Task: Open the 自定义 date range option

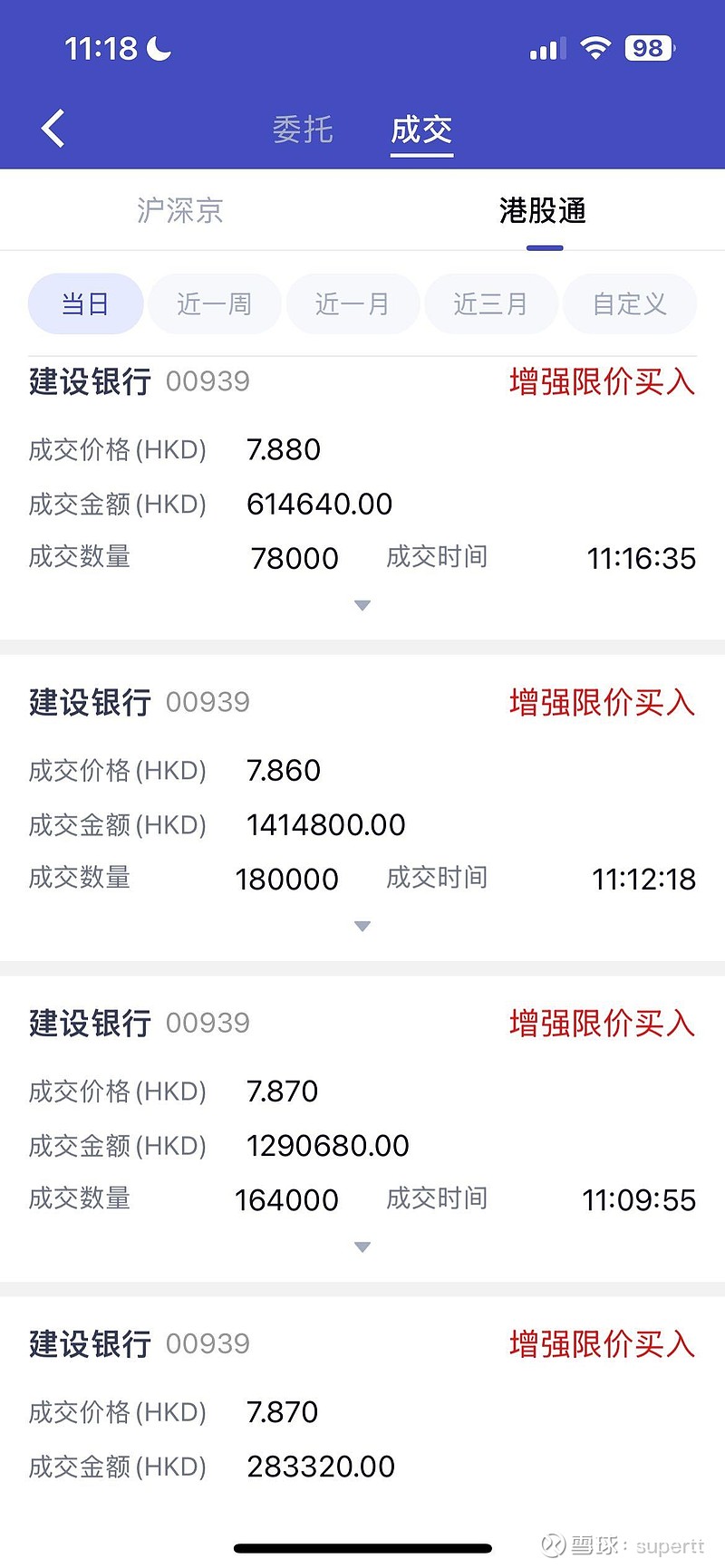Action: pos(629,303)
